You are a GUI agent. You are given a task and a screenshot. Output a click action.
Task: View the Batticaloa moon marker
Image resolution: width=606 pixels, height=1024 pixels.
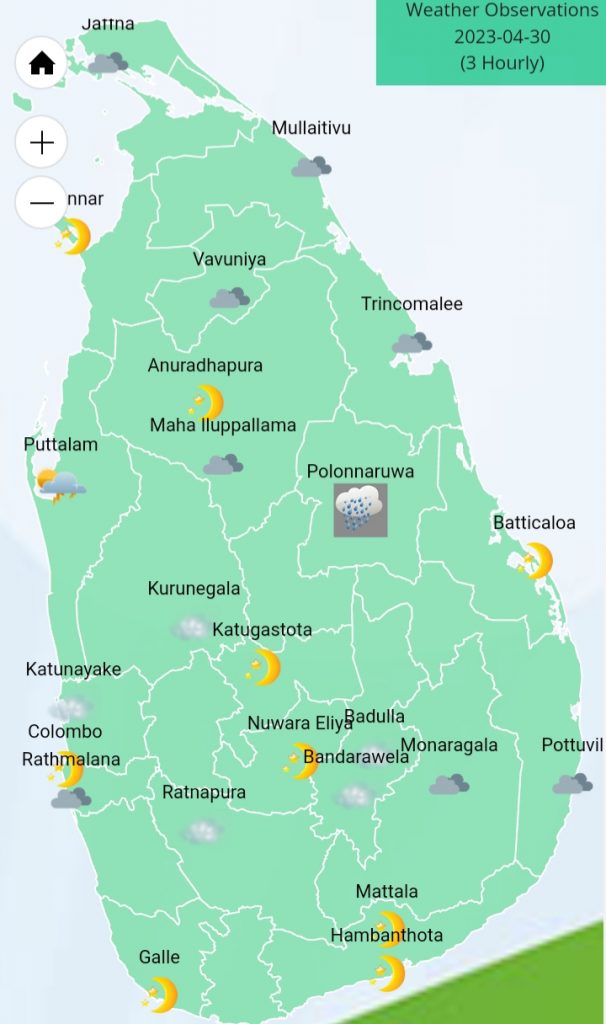(x=536, y=561)
